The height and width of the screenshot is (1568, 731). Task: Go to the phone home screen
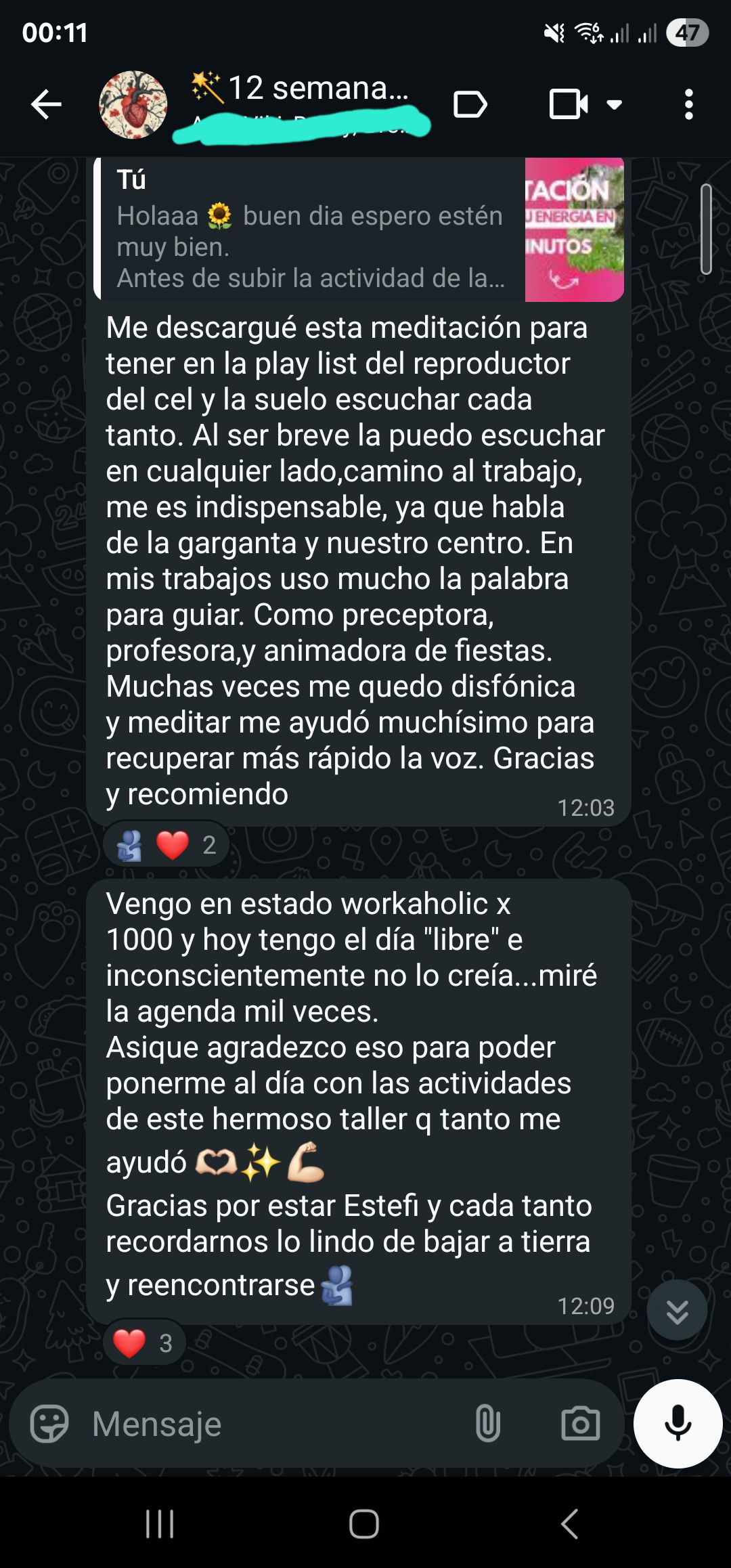[364, 1525]
